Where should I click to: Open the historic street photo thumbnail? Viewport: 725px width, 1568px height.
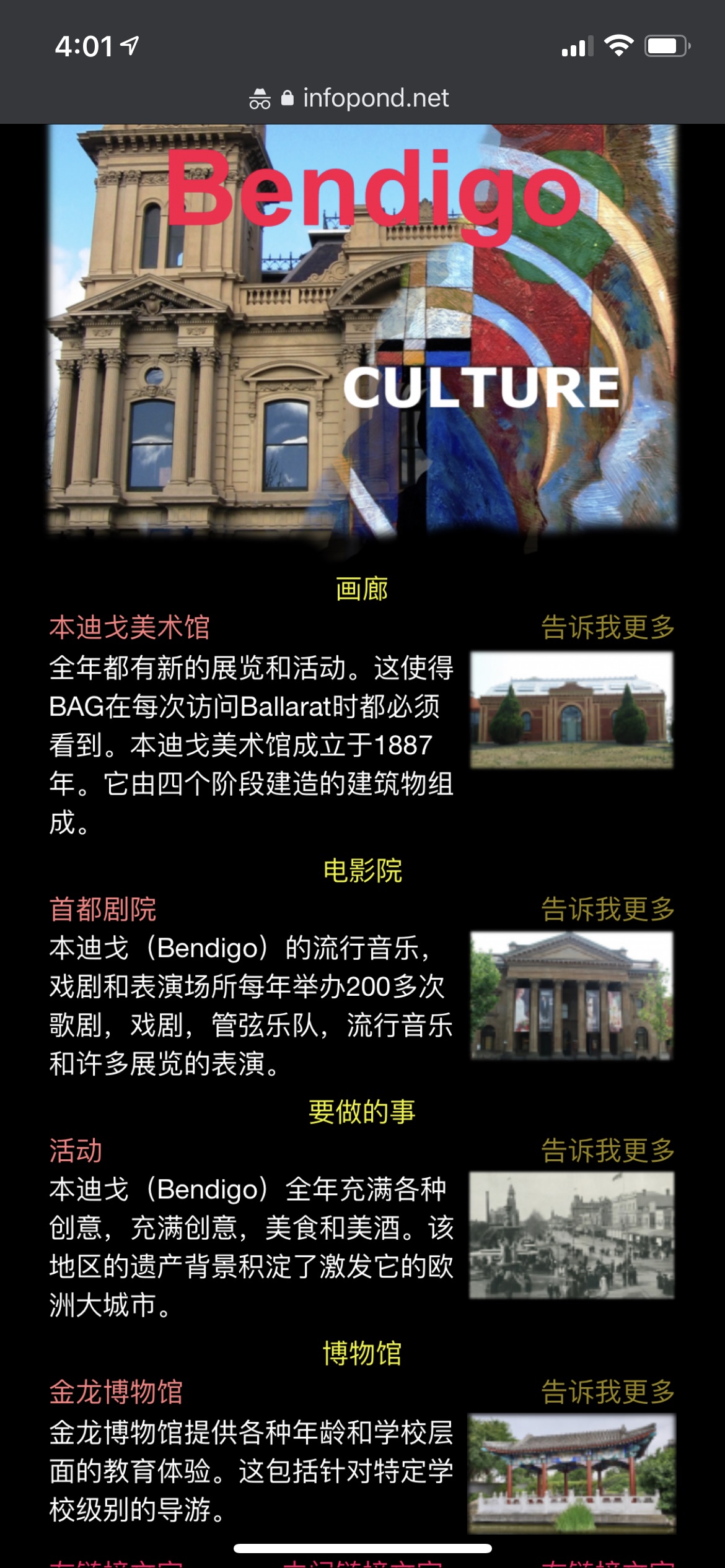(571, 1235)
